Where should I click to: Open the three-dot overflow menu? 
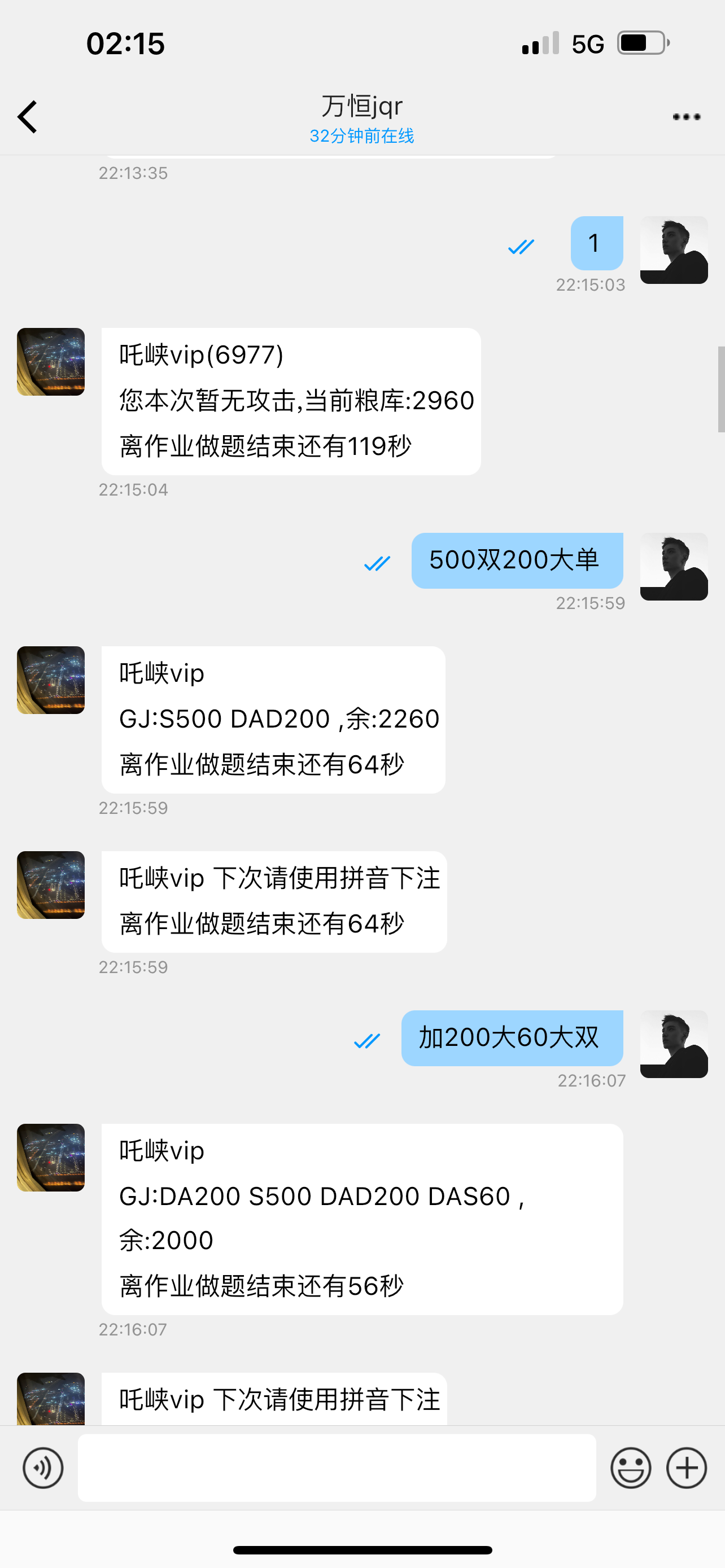tap(686, 117)
